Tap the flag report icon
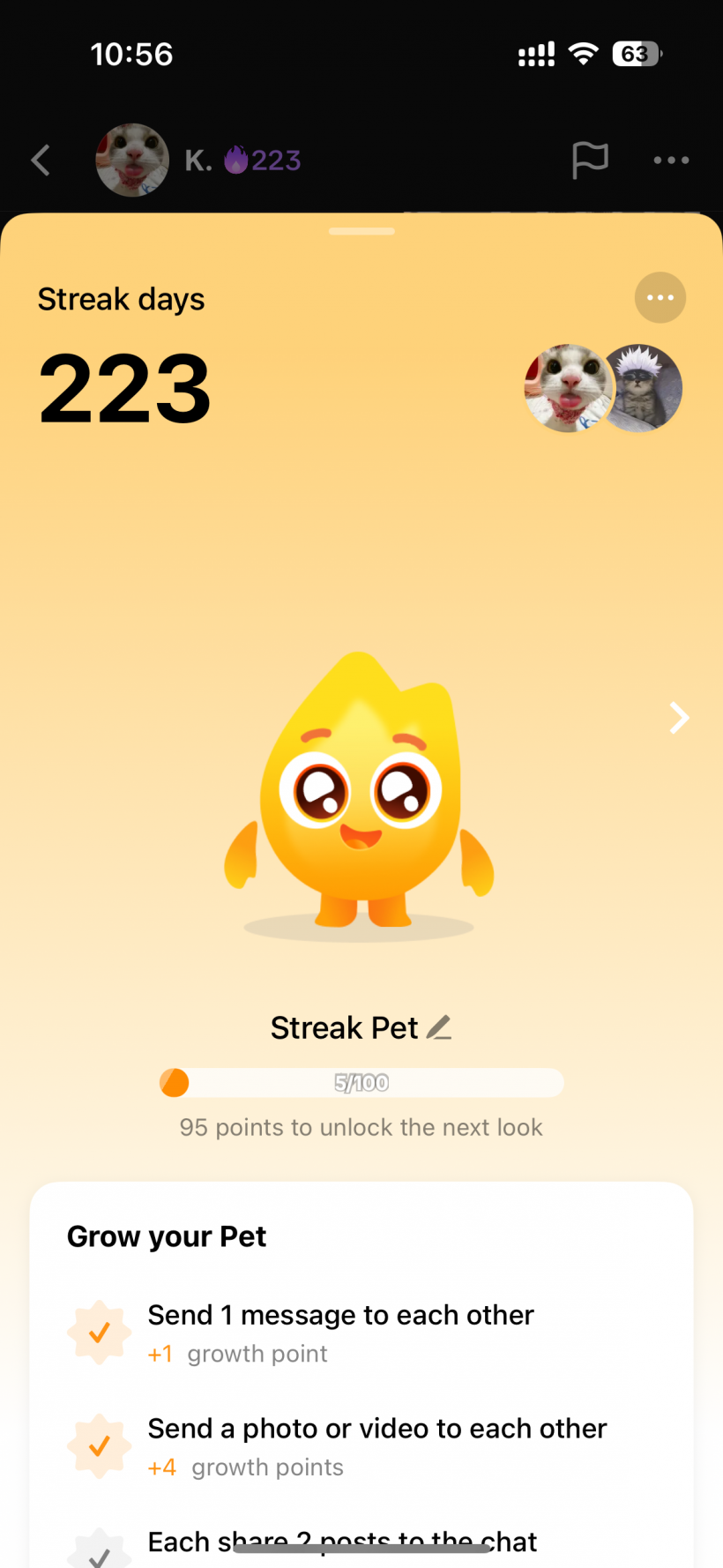 [x=590, y=161]
